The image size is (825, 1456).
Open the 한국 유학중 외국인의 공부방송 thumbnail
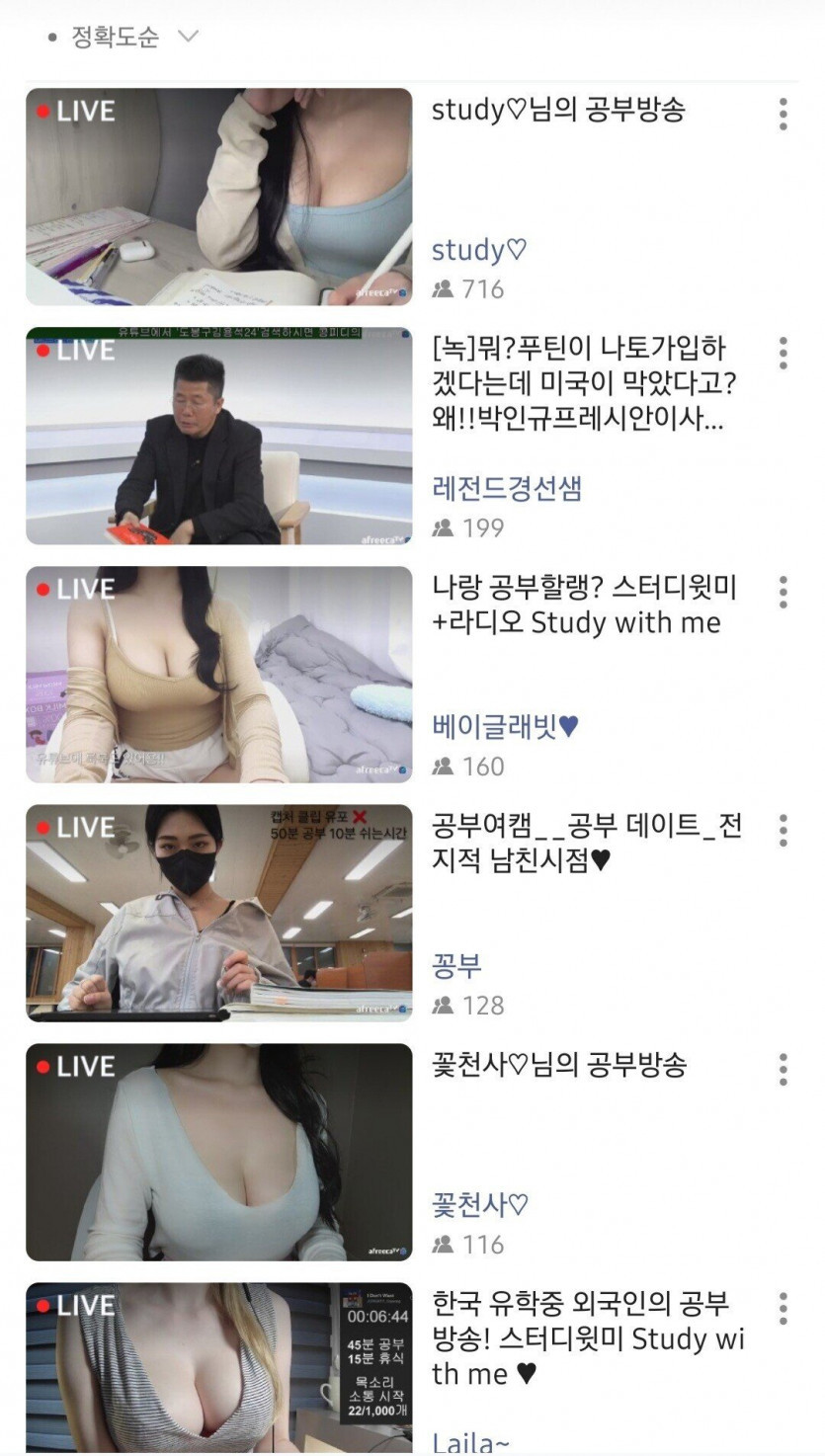click(218, 1368)
